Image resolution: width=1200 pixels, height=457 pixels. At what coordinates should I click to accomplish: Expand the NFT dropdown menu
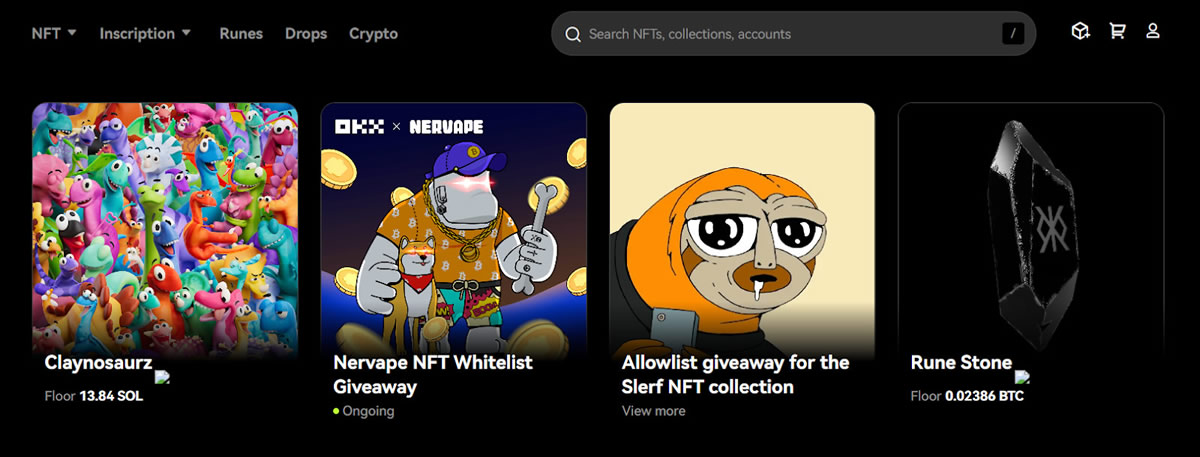pos(54,33)
